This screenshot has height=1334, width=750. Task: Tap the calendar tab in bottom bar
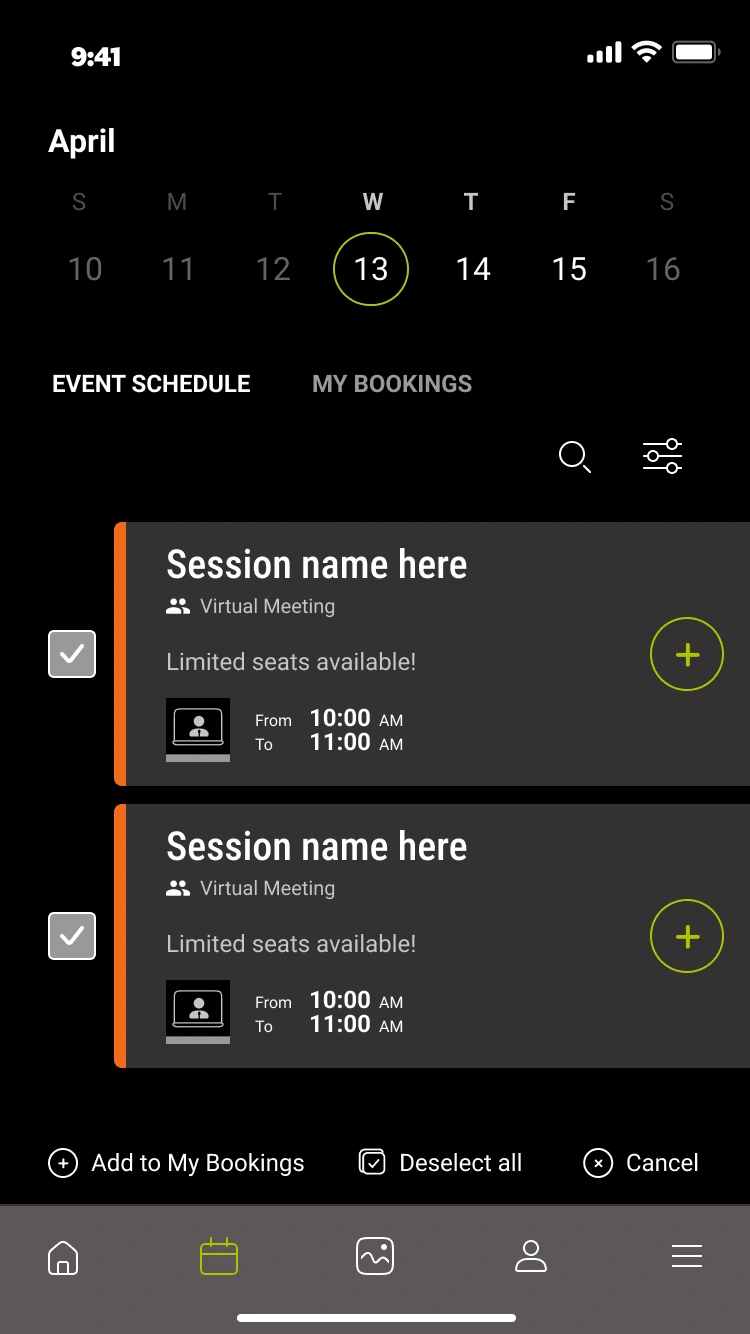point(219,1256)
